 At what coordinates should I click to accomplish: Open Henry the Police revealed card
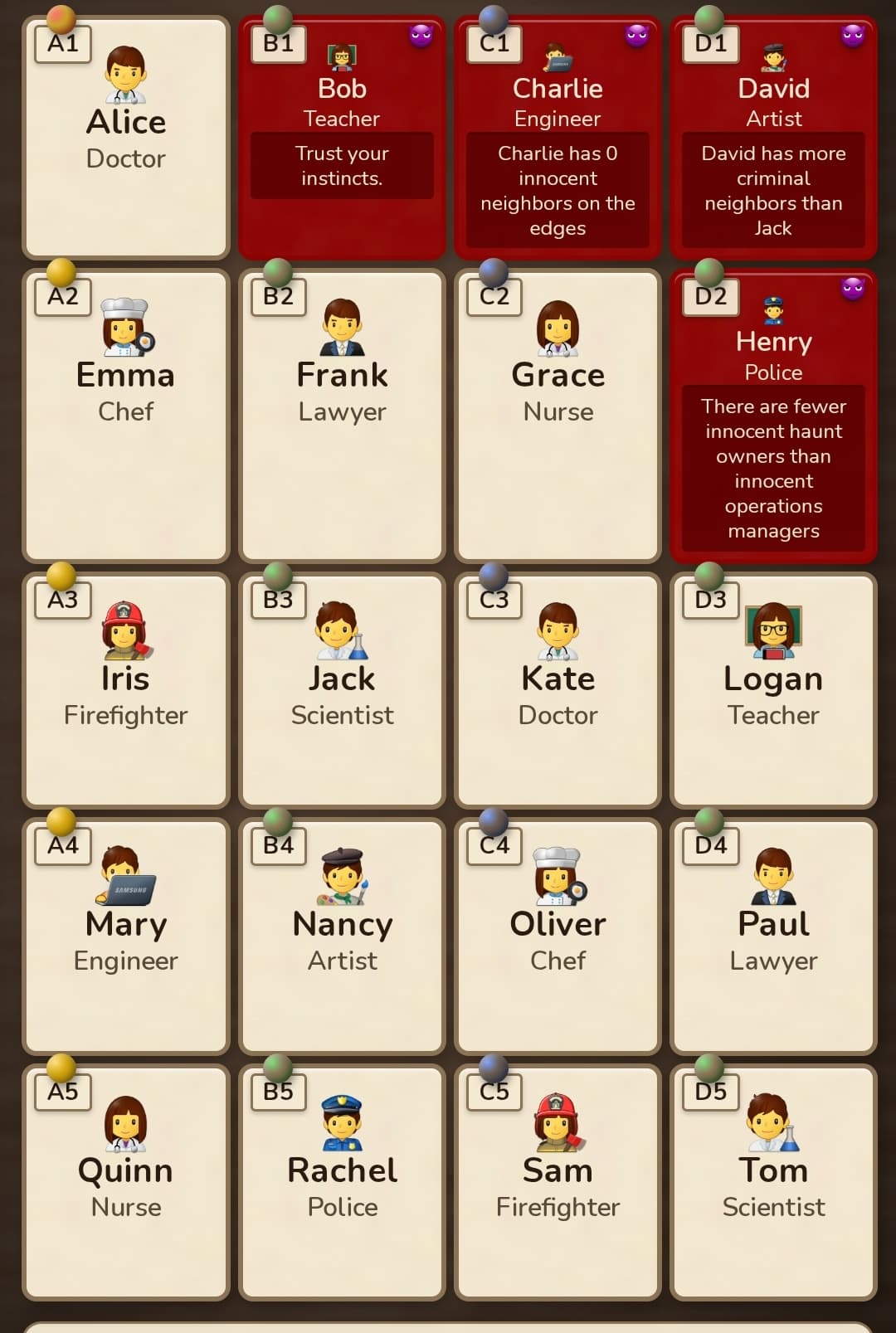[x=773, y=416]
